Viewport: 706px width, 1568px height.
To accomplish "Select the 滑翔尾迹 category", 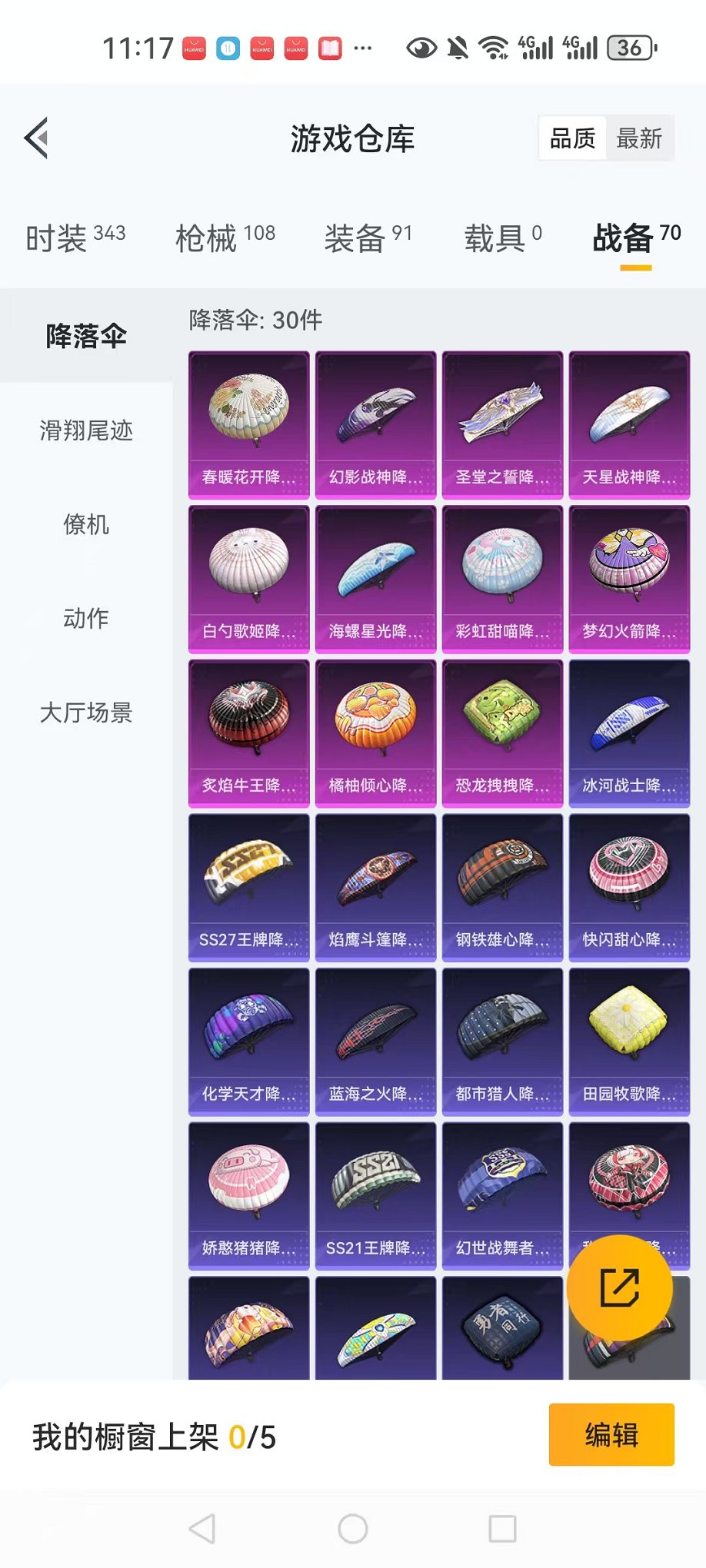I will (x=86, y=430).
